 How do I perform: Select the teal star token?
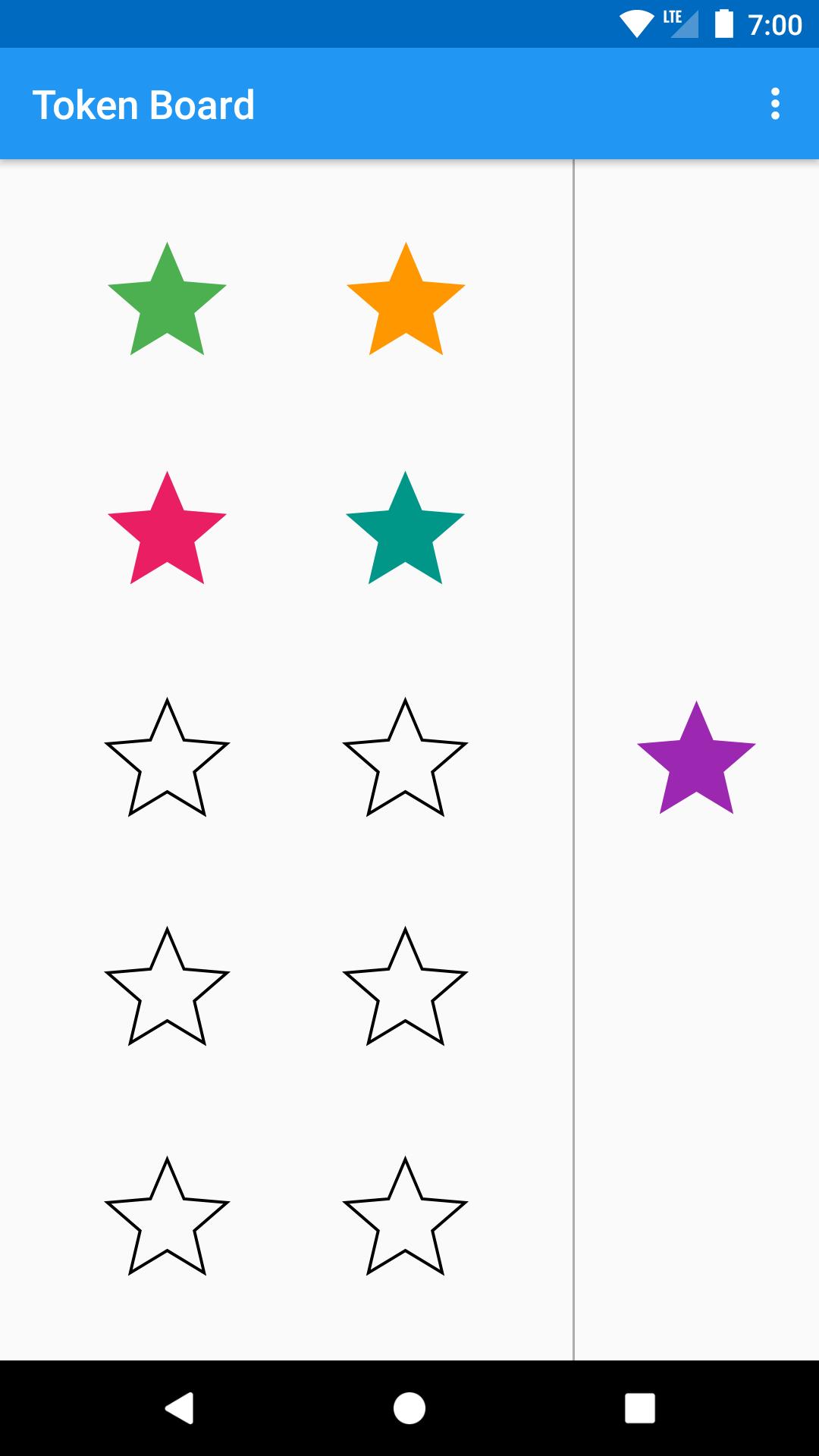pyautogui.click(x=405, y=532)
